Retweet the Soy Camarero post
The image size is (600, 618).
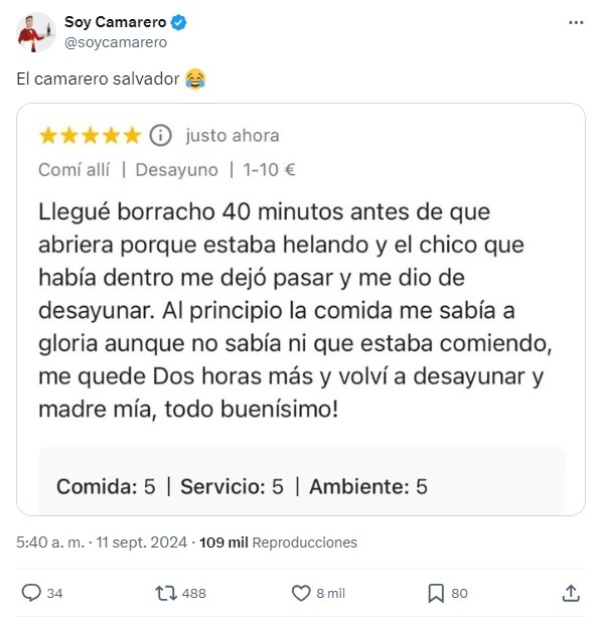coord(165,593)
